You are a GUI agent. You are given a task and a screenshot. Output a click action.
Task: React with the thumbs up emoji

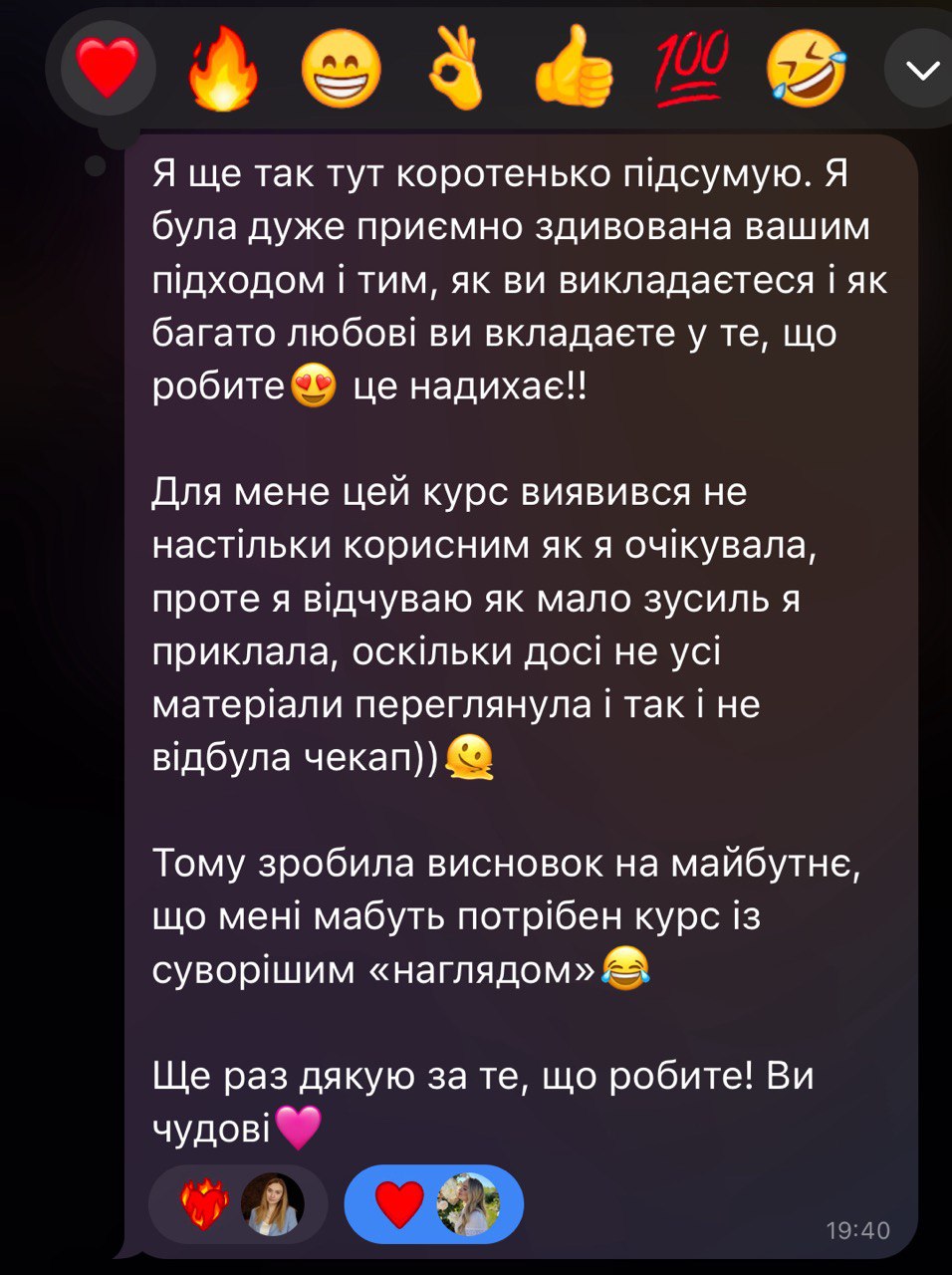coord(574,69)
